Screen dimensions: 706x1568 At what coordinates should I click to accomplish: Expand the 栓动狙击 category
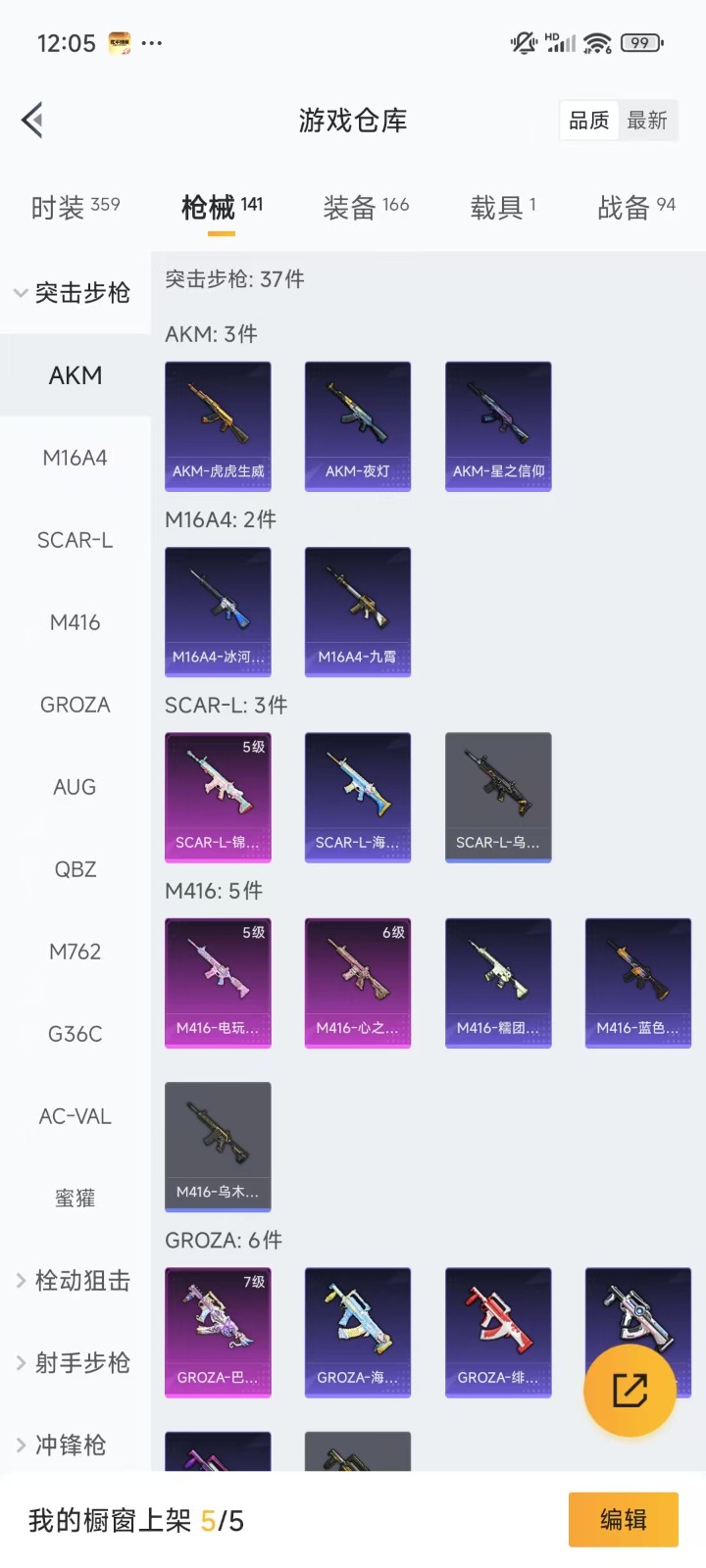[x=75, y=1281]
